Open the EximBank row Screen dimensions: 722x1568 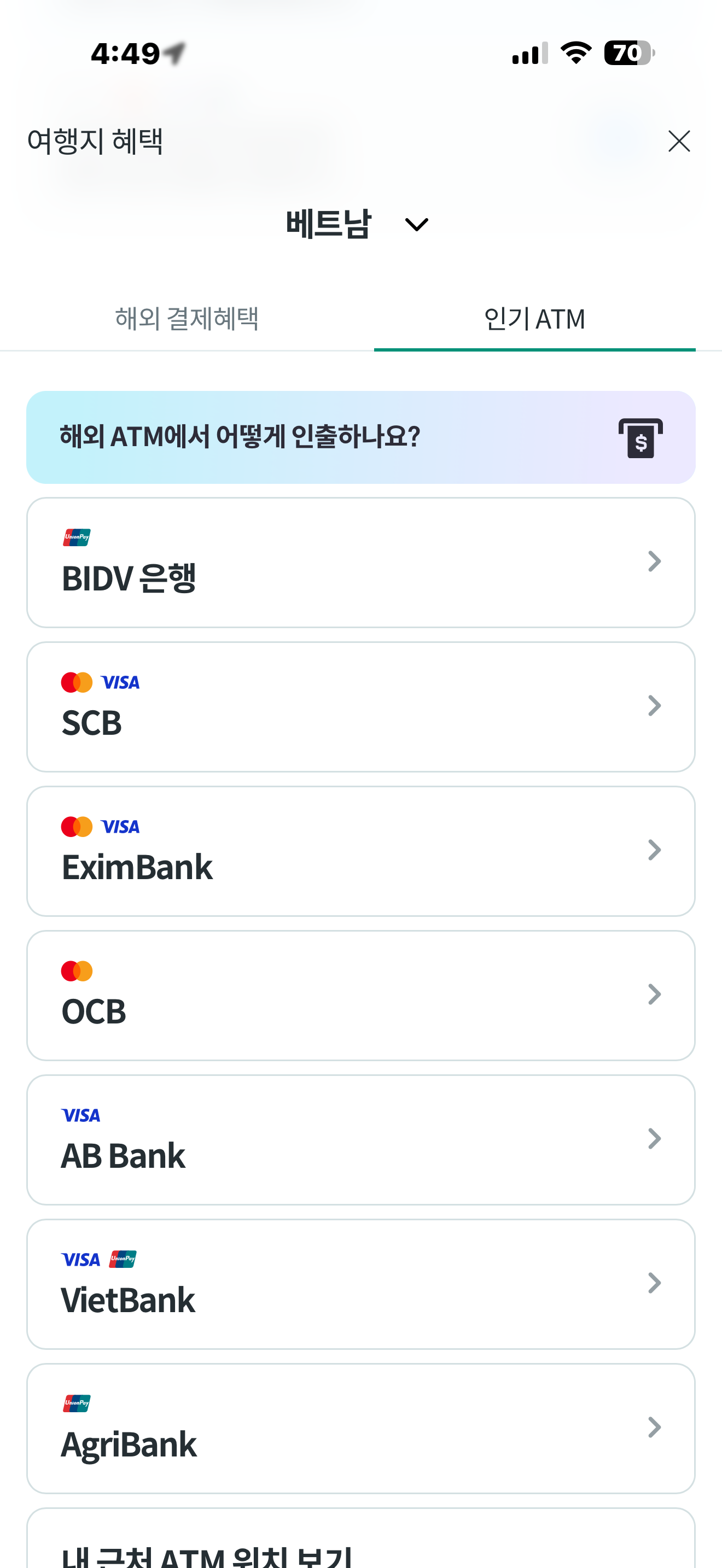coord(360,851)
